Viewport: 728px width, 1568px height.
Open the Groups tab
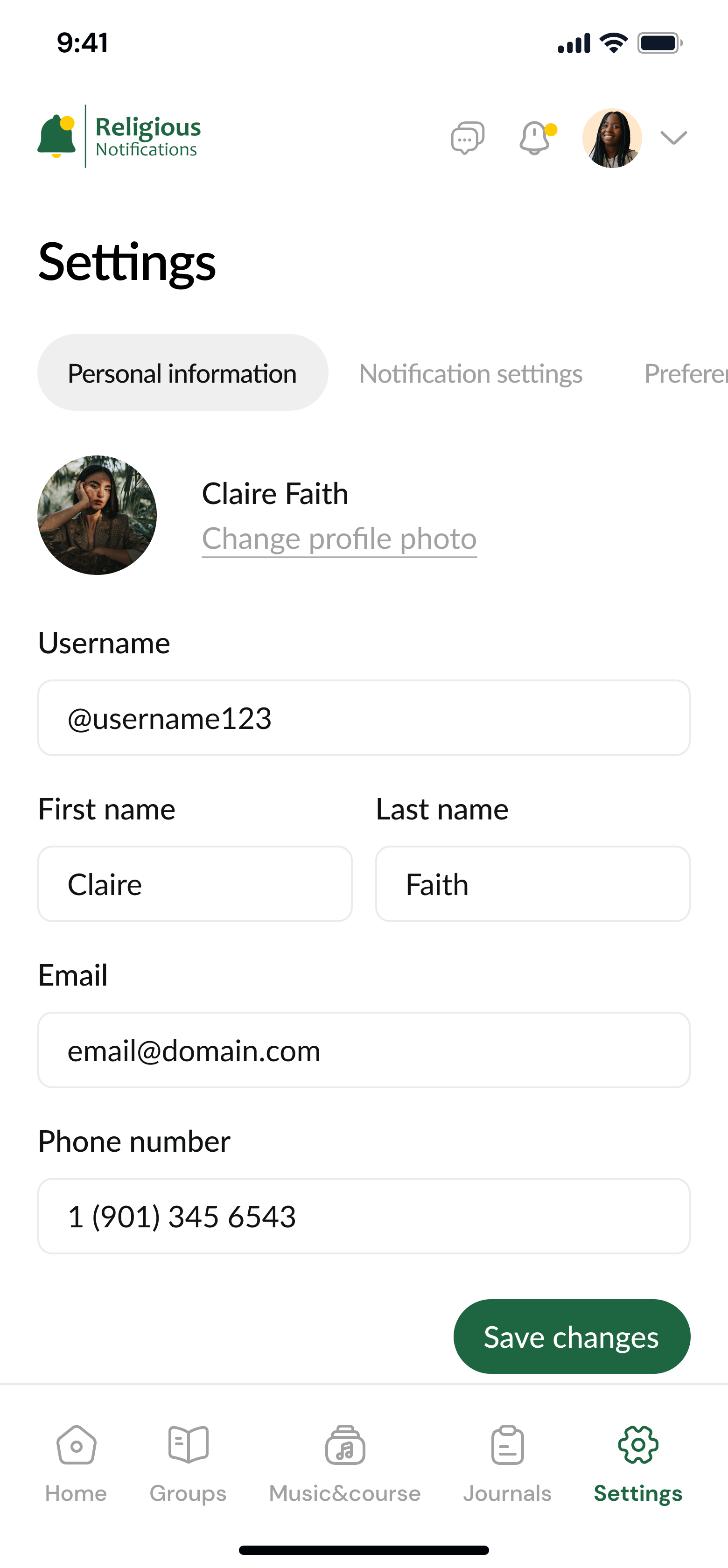click(x=188, y=1464)
